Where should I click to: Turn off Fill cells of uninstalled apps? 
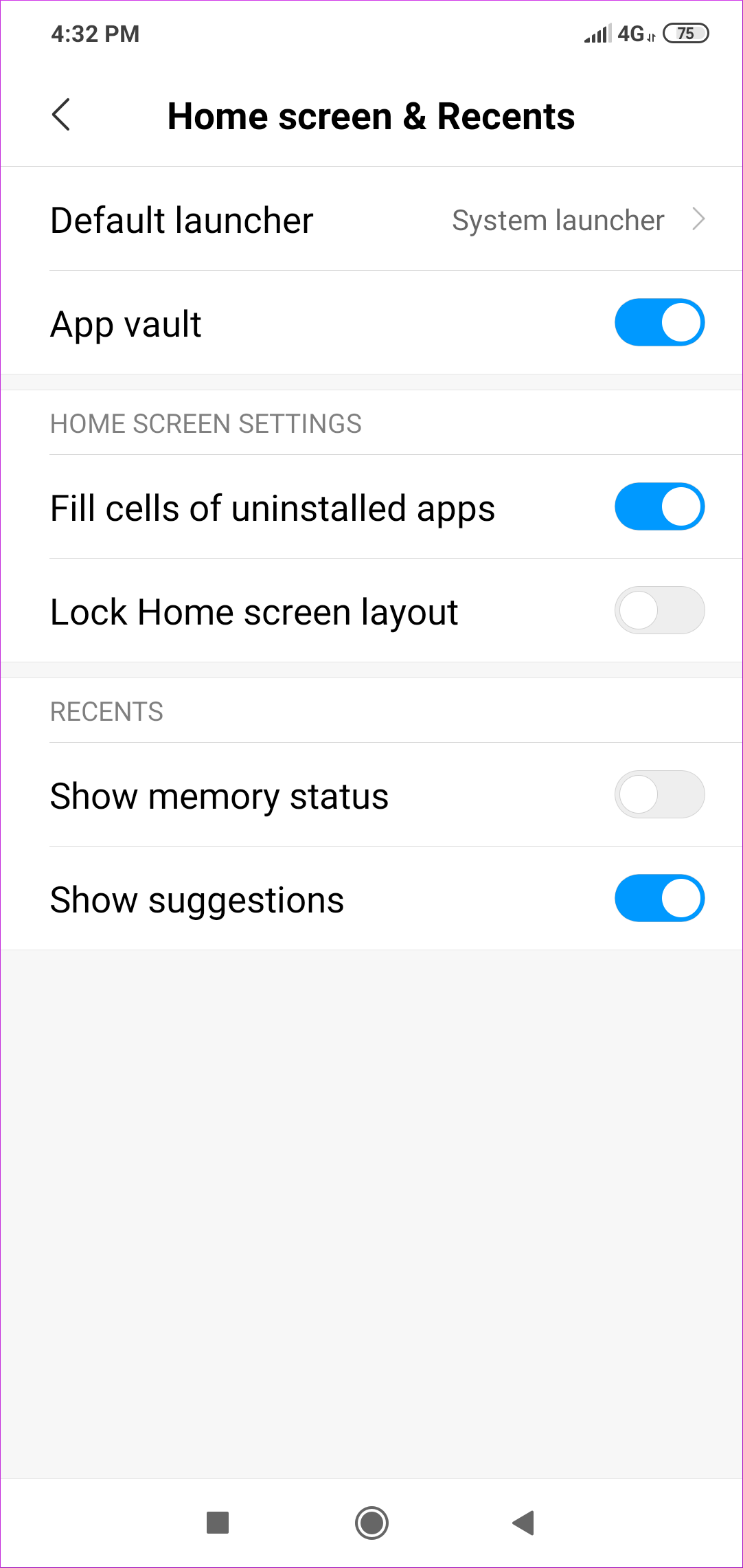point(659,506)
